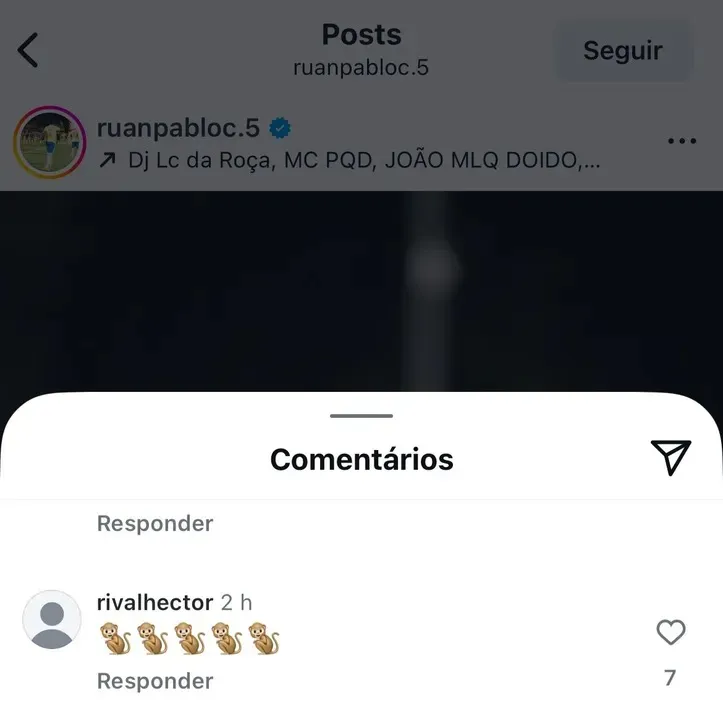Click the blue verified badge beside ruanpabloc.5

coord(279,127)
